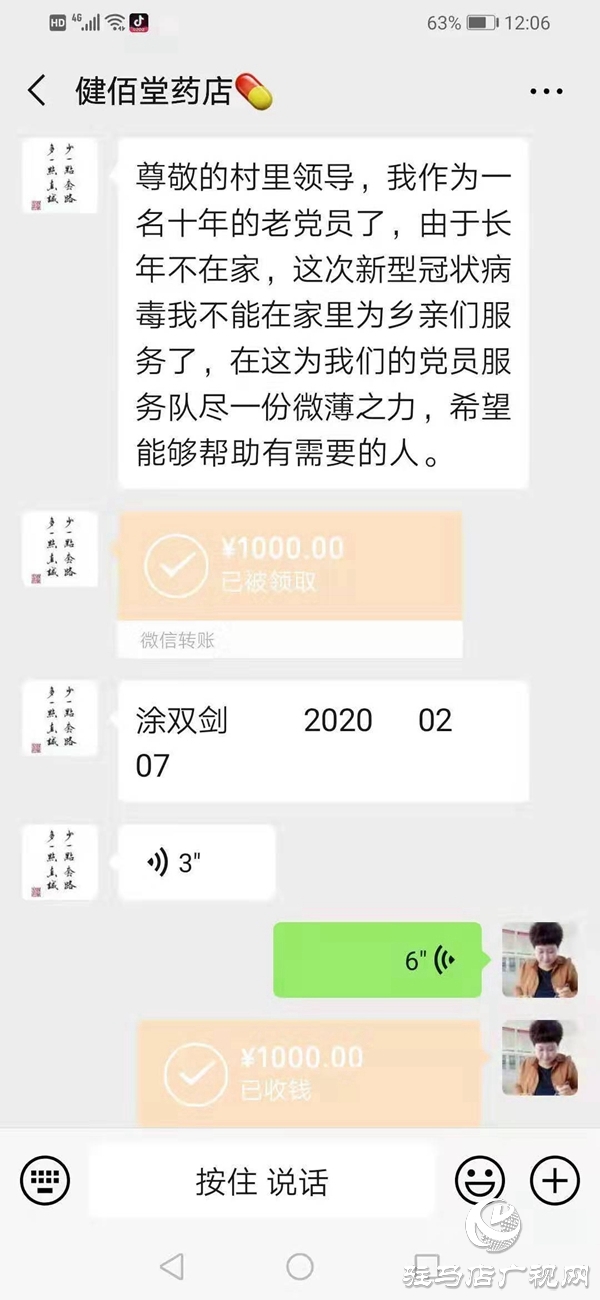Tap the system back triangle
This screenshot has height=1300, width=600.
172,1267
